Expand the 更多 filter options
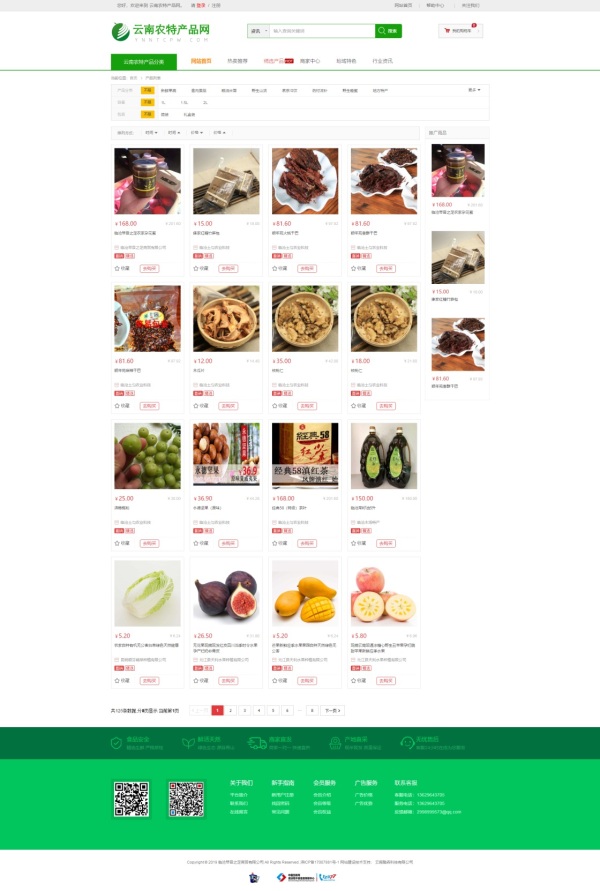This screenshot has width=600, height=891. [472, 90]
